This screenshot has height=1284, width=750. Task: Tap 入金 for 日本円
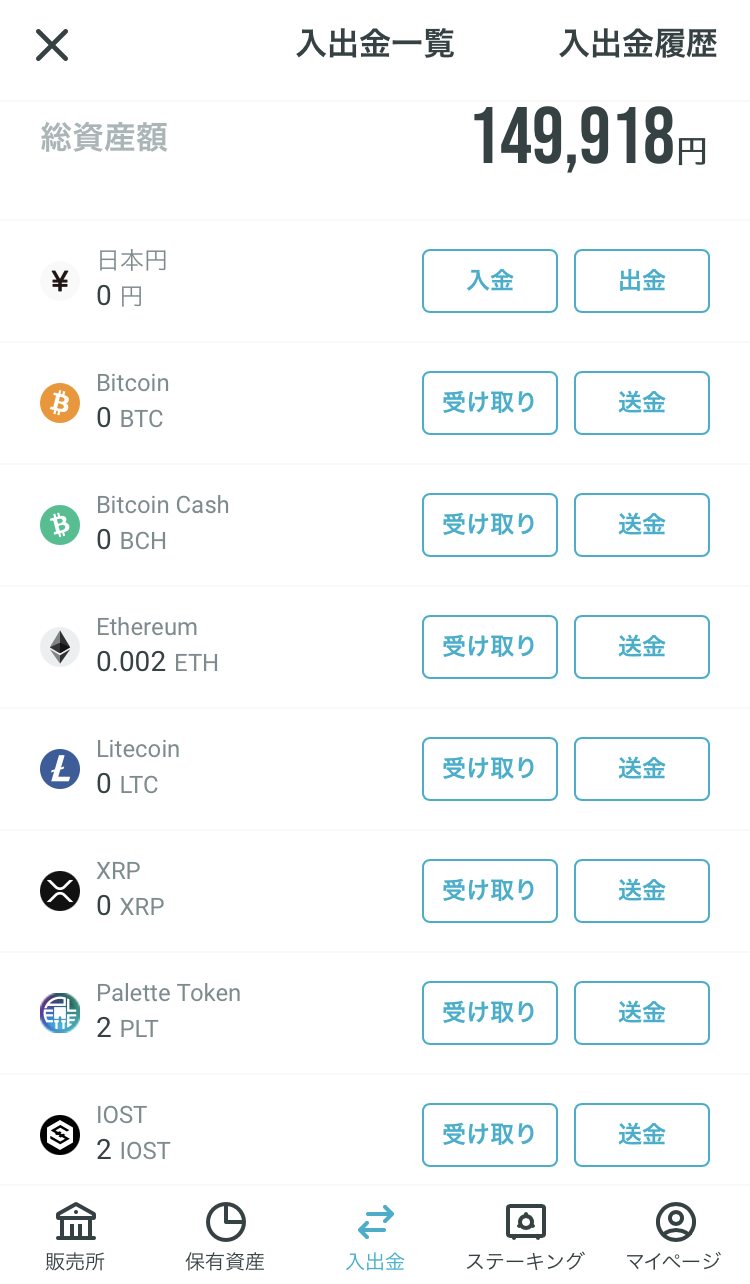click(490, 281)
